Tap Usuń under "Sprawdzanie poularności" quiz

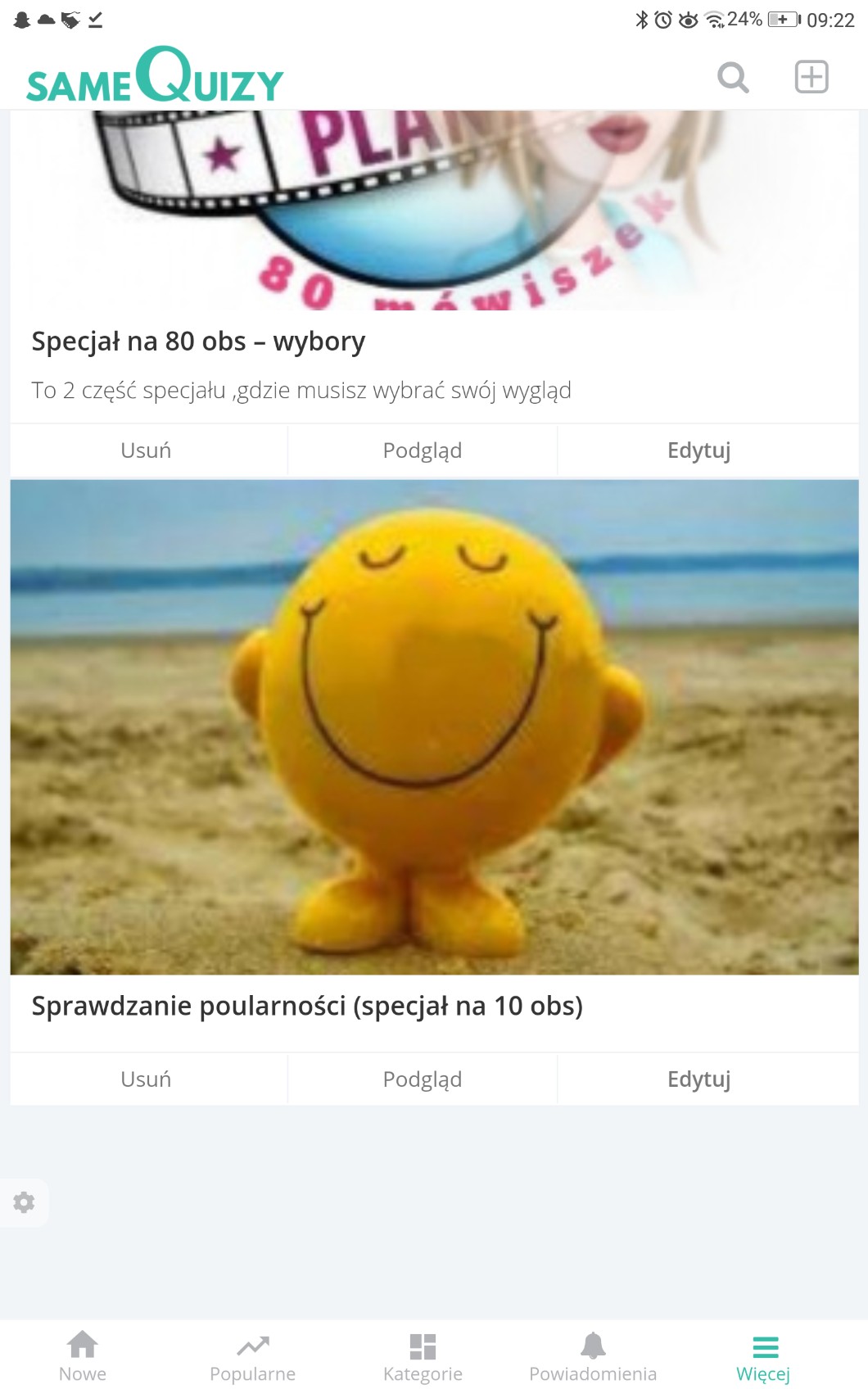(146, 1079)
